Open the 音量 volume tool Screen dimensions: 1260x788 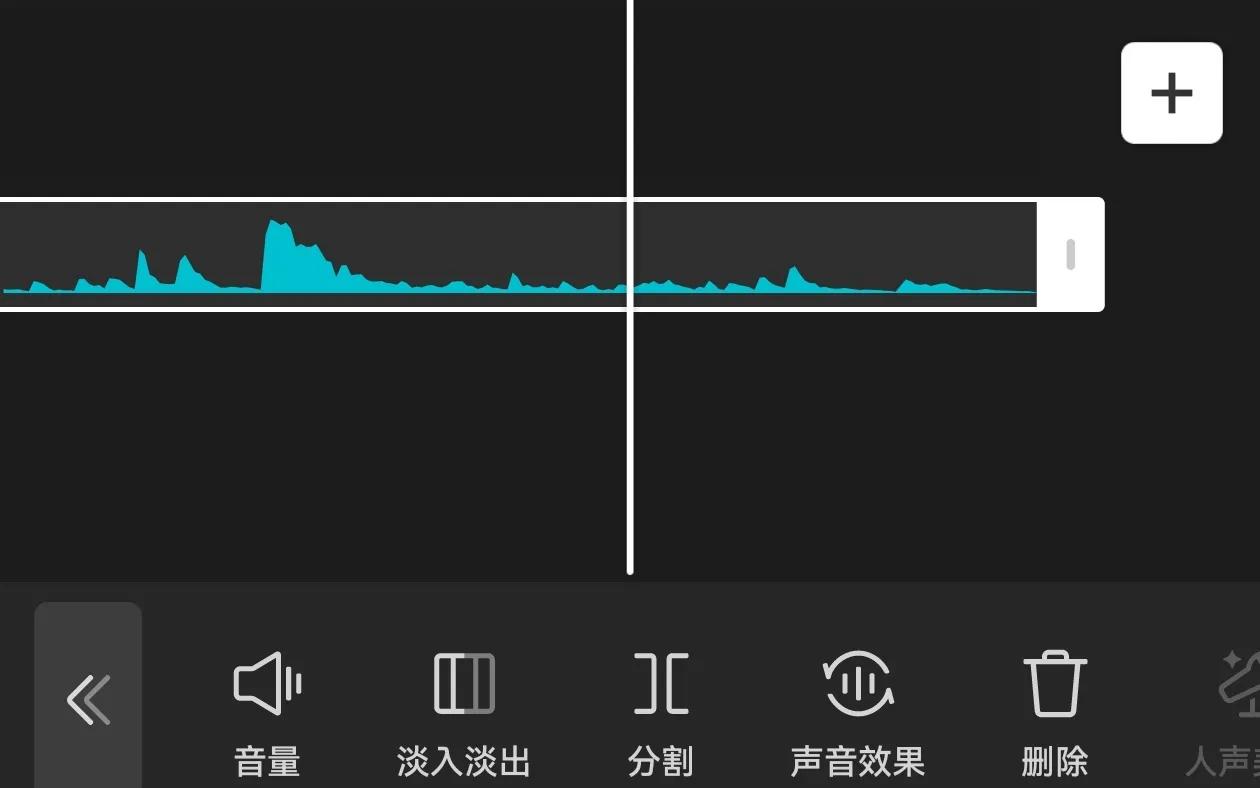pos(267,714)
